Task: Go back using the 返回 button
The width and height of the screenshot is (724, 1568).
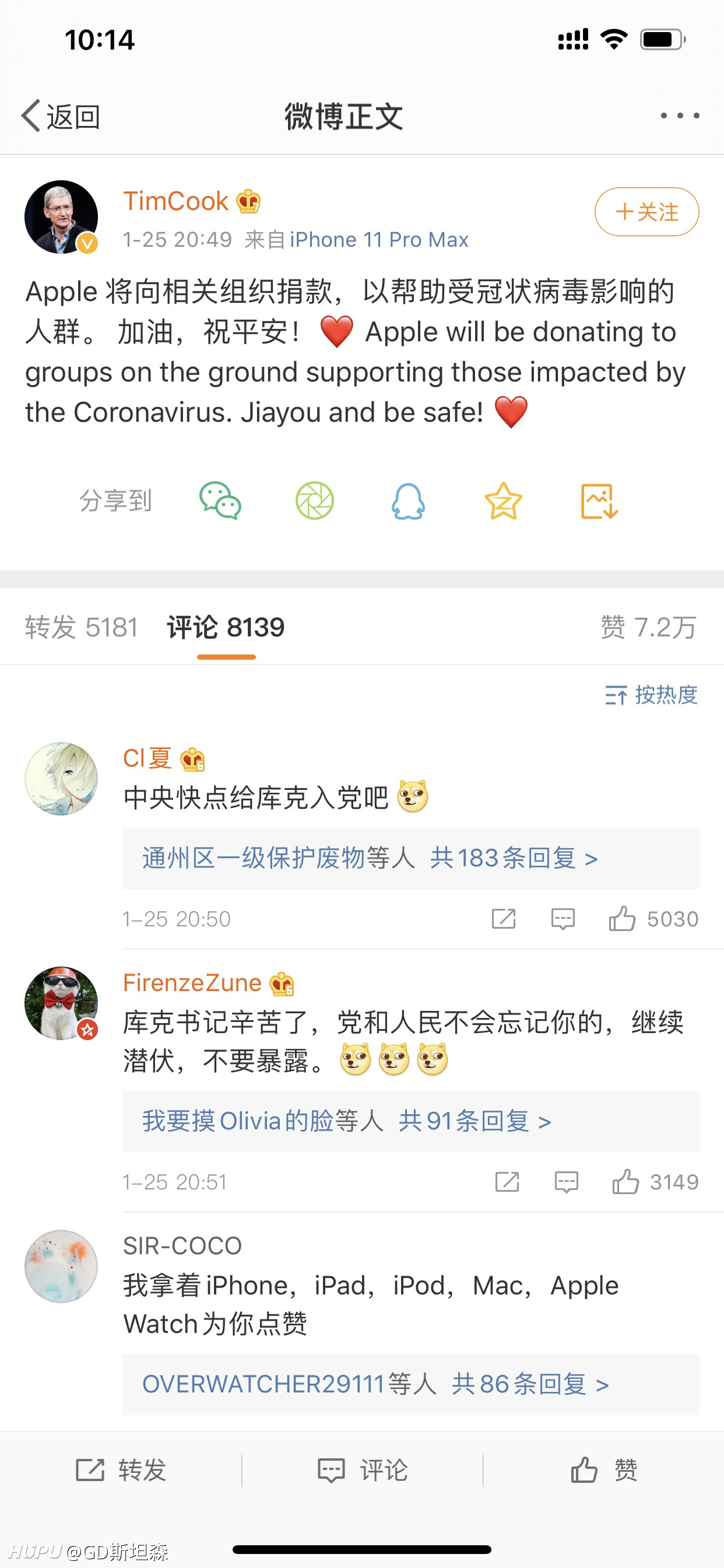Action: click(61, 116)
